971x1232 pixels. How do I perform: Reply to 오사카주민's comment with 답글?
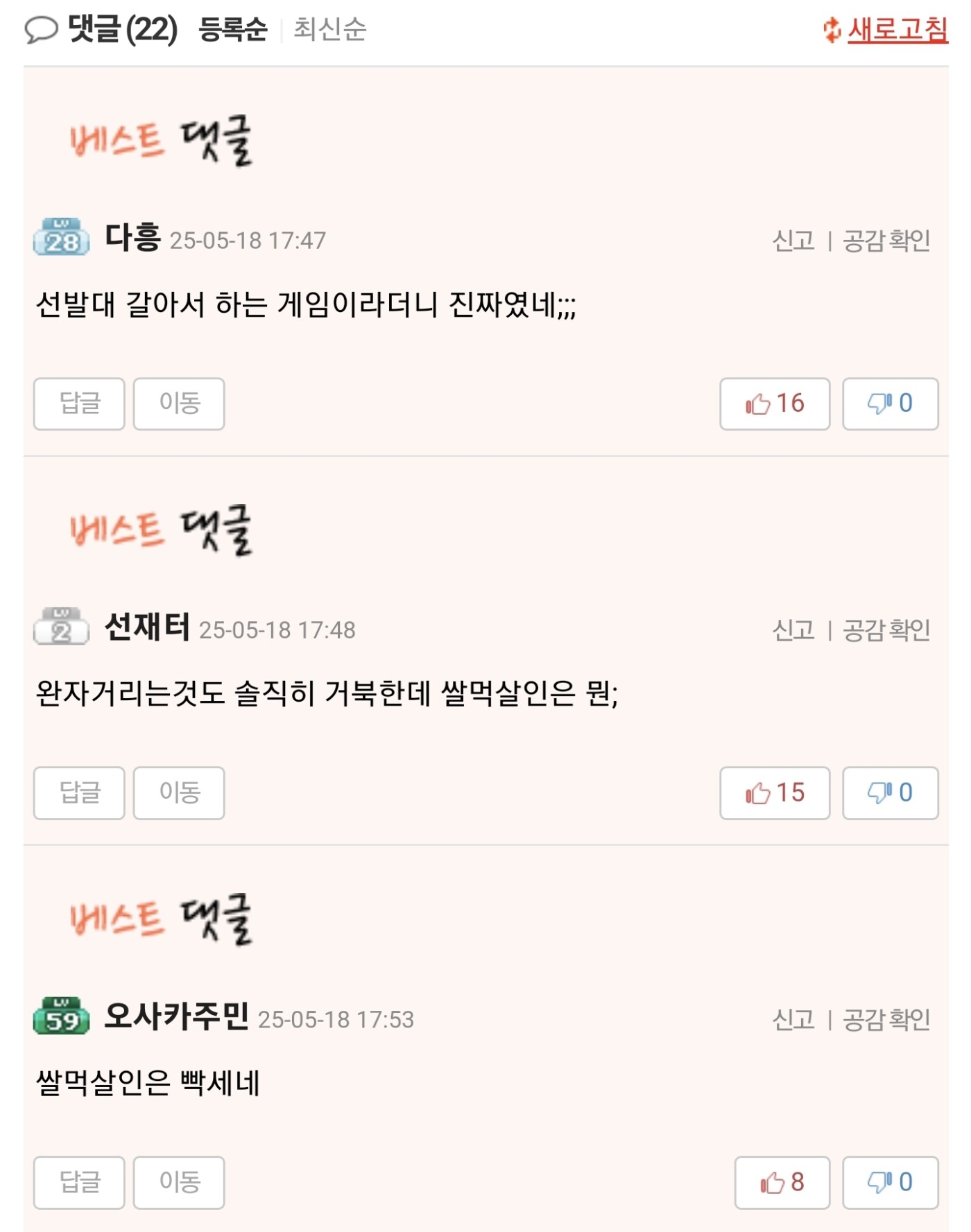click(x=79, y=1182)
